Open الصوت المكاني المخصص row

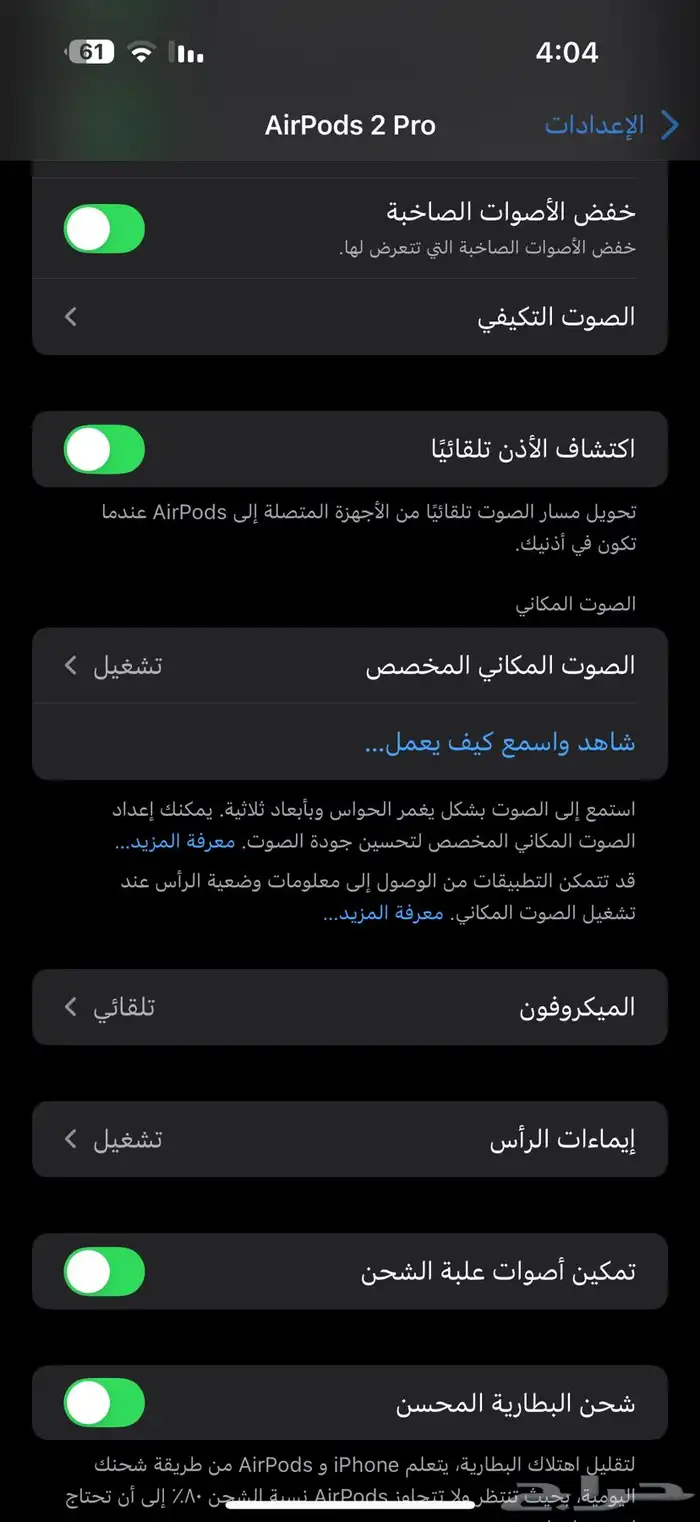[x=350, y=666]
